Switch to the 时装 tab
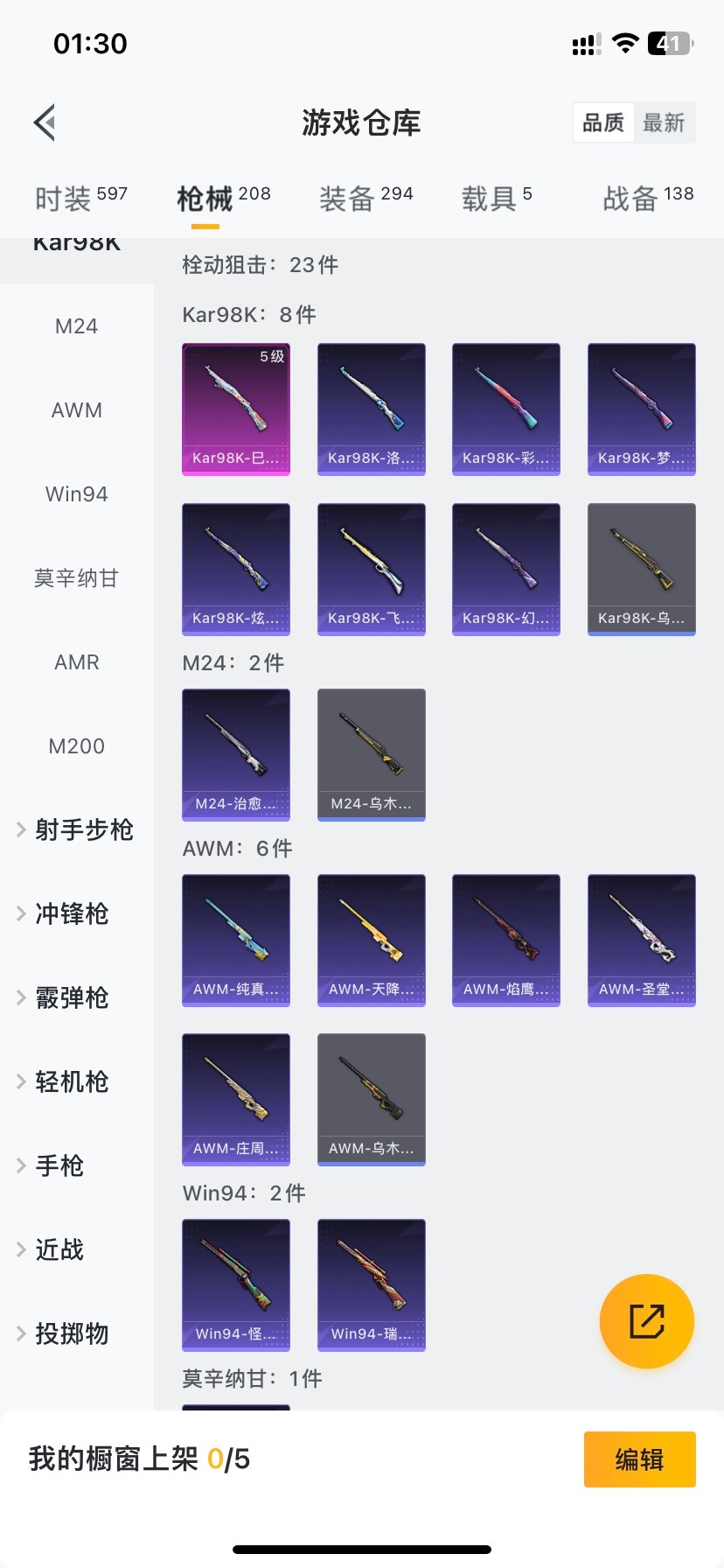This screenshot has height=1568, width=724. coord(80,199)
